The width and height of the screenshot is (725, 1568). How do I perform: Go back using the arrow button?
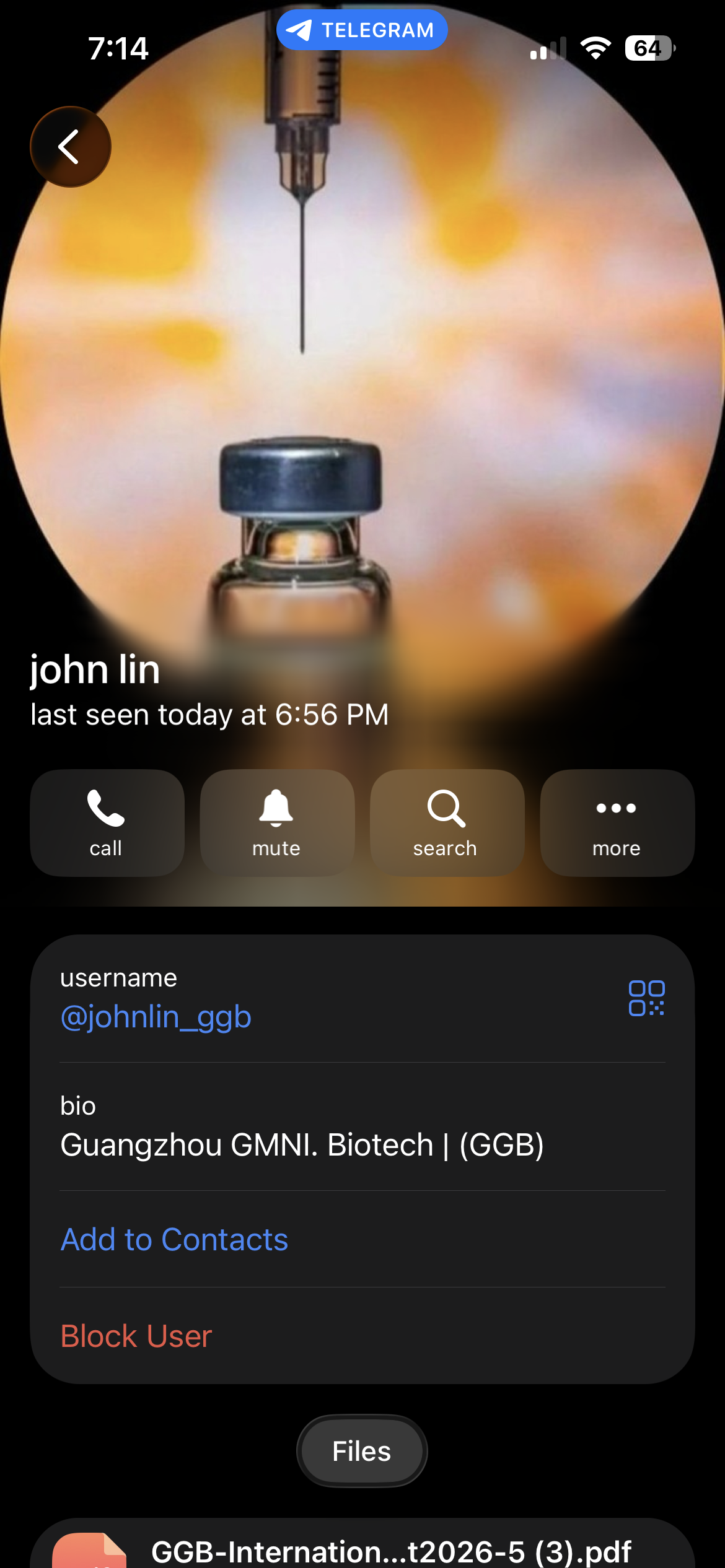[71, 147]
